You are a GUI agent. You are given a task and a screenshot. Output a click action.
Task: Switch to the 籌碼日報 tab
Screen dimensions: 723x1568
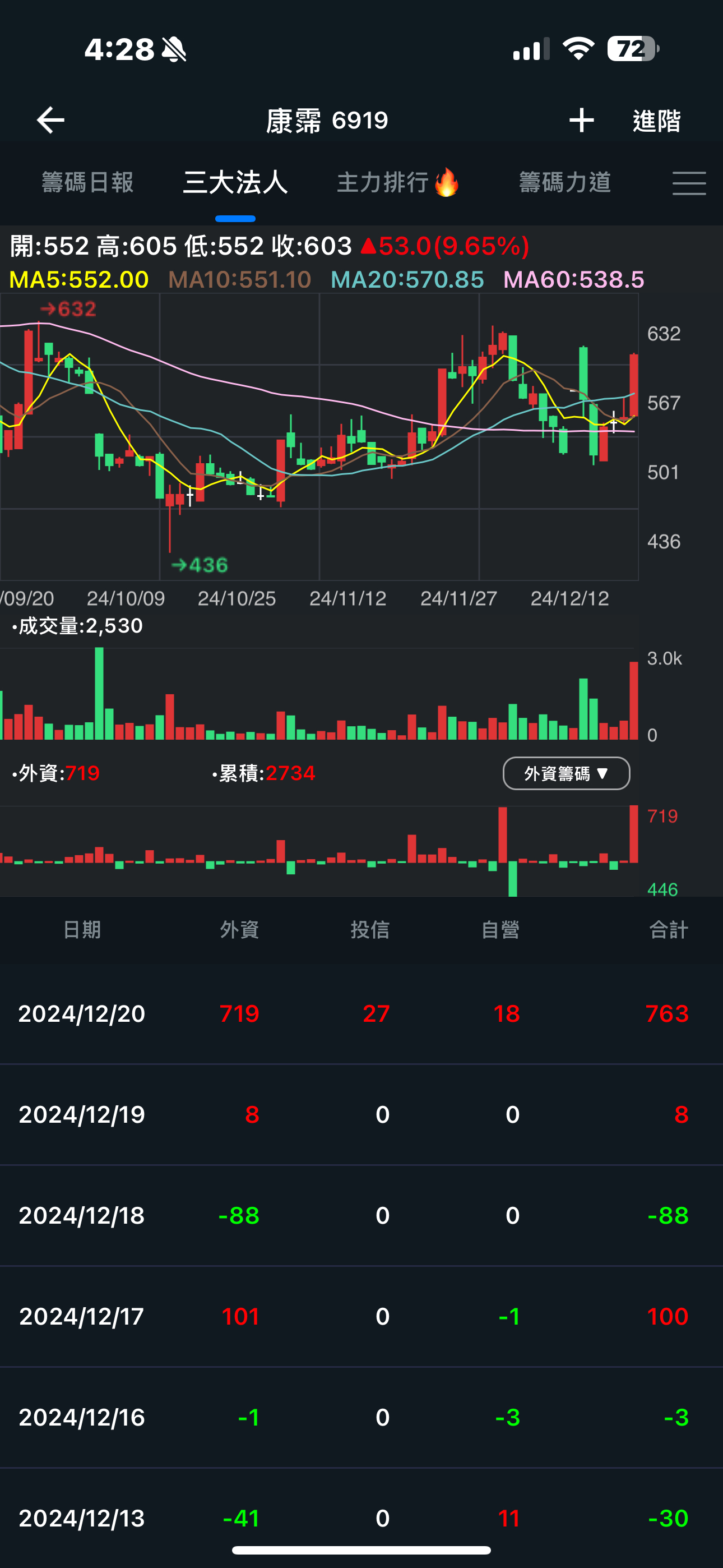point(87,183)
